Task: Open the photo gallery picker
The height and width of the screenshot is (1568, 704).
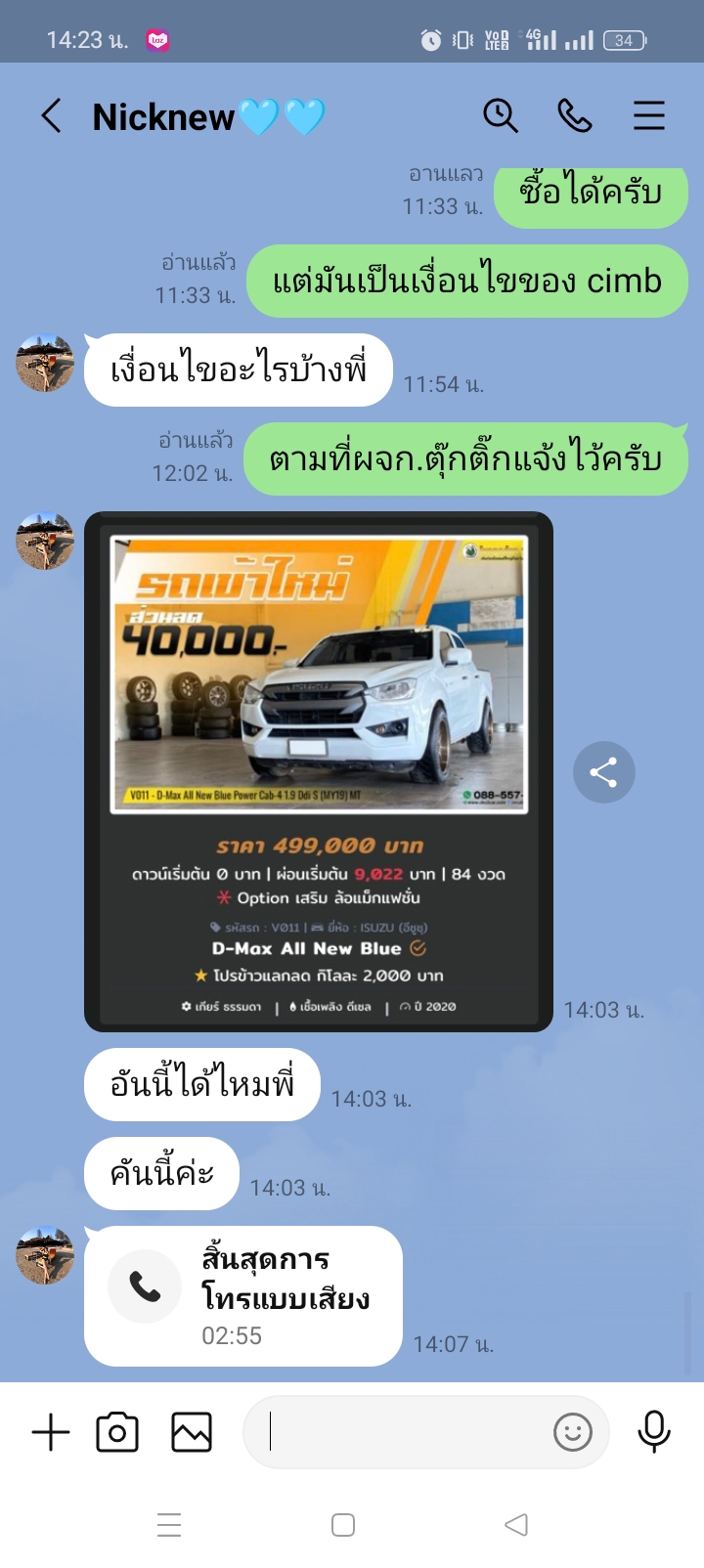Action: pyautogui.click(x=192, y=1433)
